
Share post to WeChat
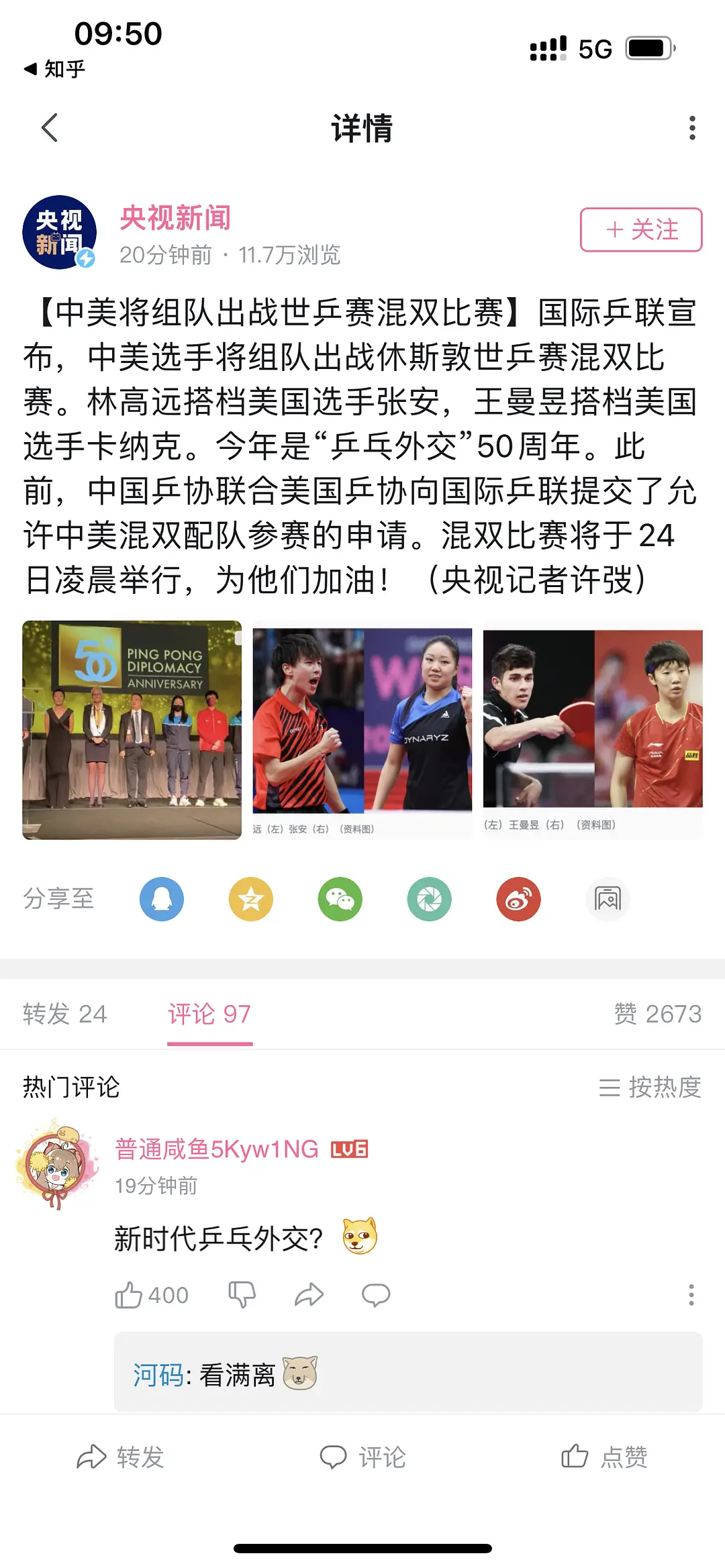340,899
